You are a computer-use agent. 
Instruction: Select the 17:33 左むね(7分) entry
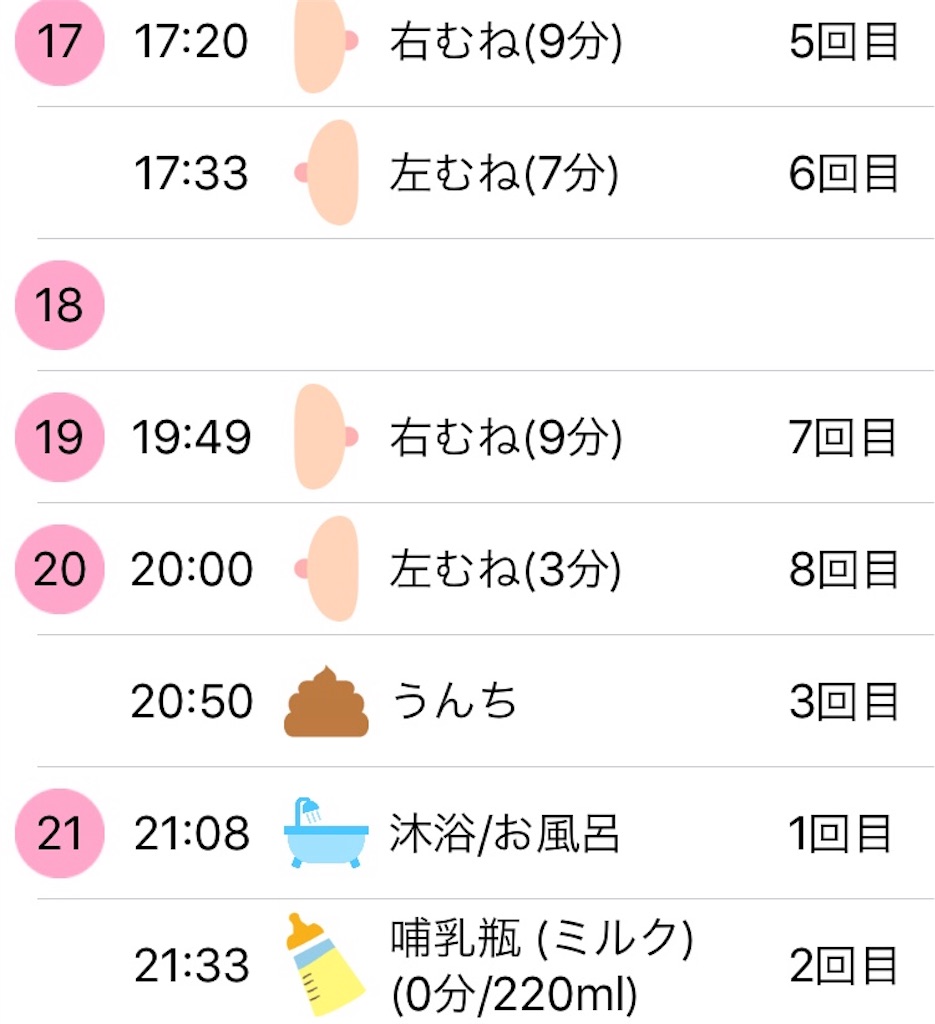[x=505, y=173]
